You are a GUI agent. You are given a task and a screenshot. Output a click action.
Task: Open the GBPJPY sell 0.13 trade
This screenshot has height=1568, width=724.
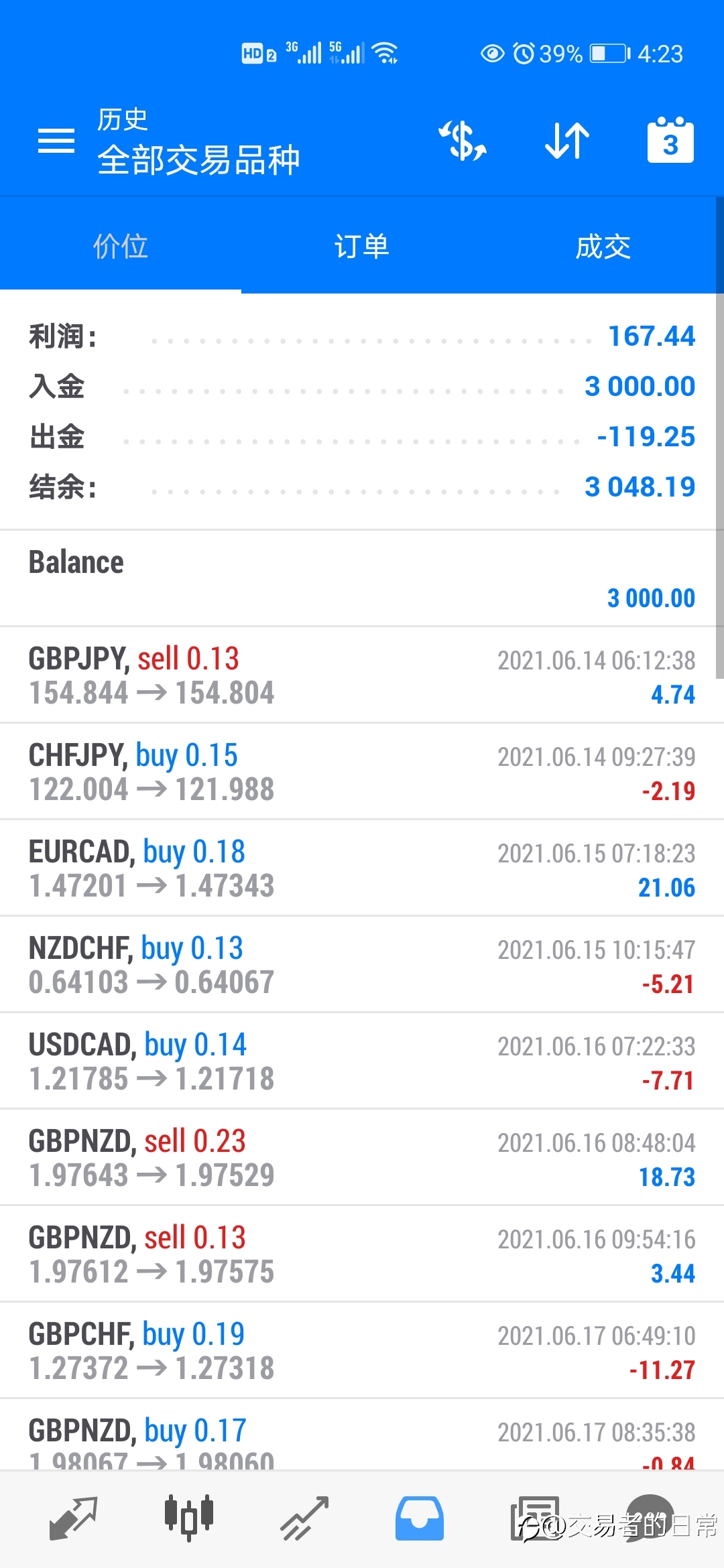(x=362, y=675)
